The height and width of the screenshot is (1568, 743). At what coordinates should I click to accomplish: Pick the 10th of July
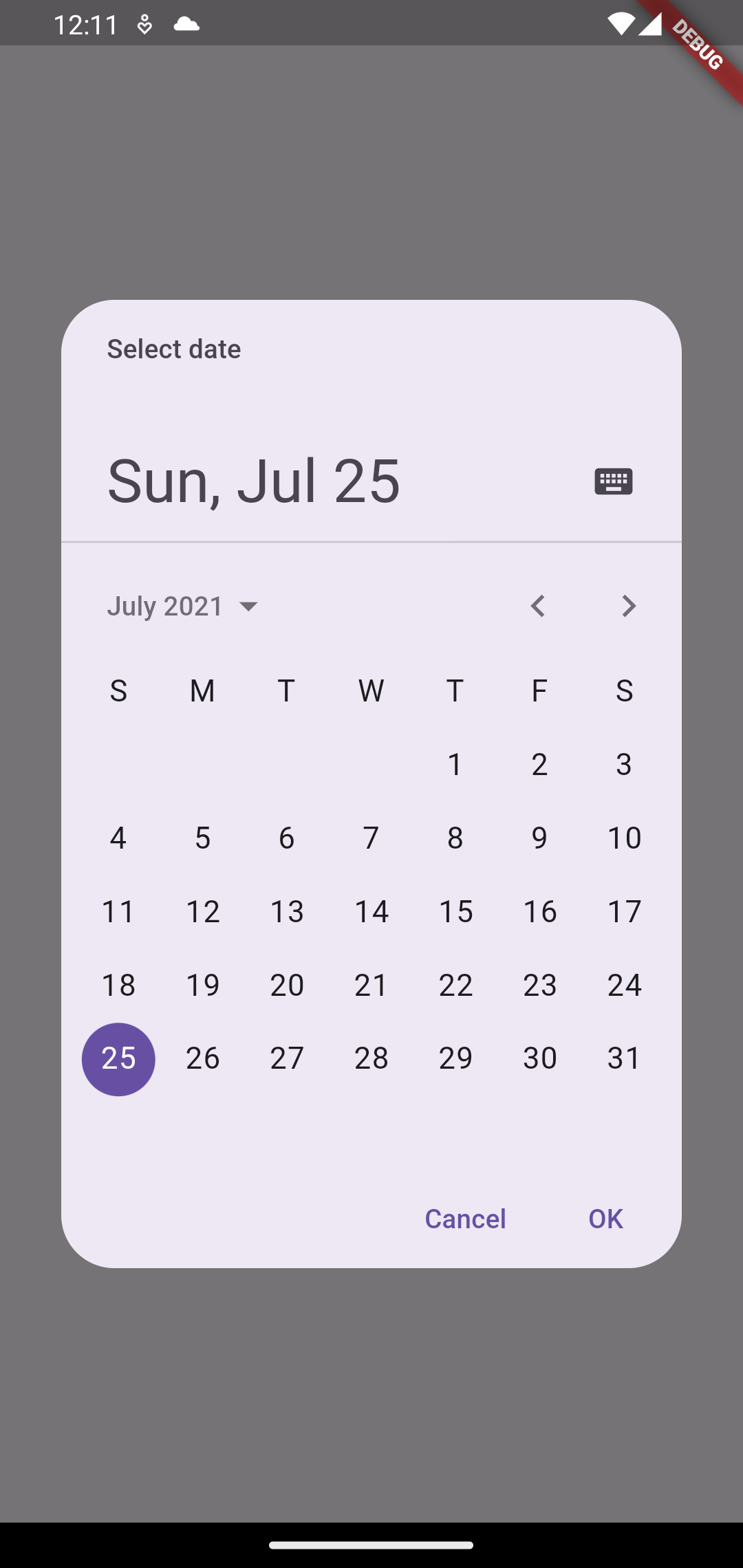point(624,838)
